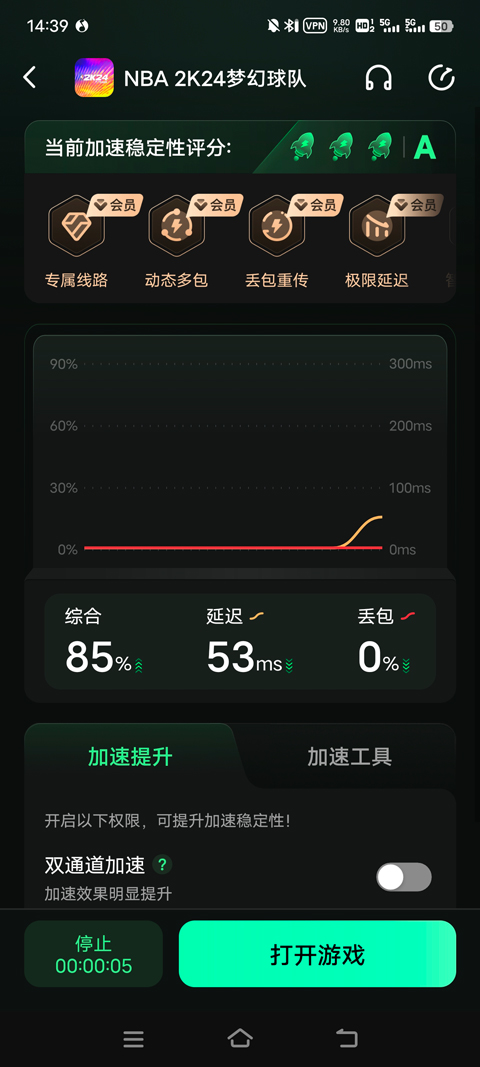Select the 动态多包 member feature
Viewport: 480px width, 1067px height.
click(x=176, y=242)
